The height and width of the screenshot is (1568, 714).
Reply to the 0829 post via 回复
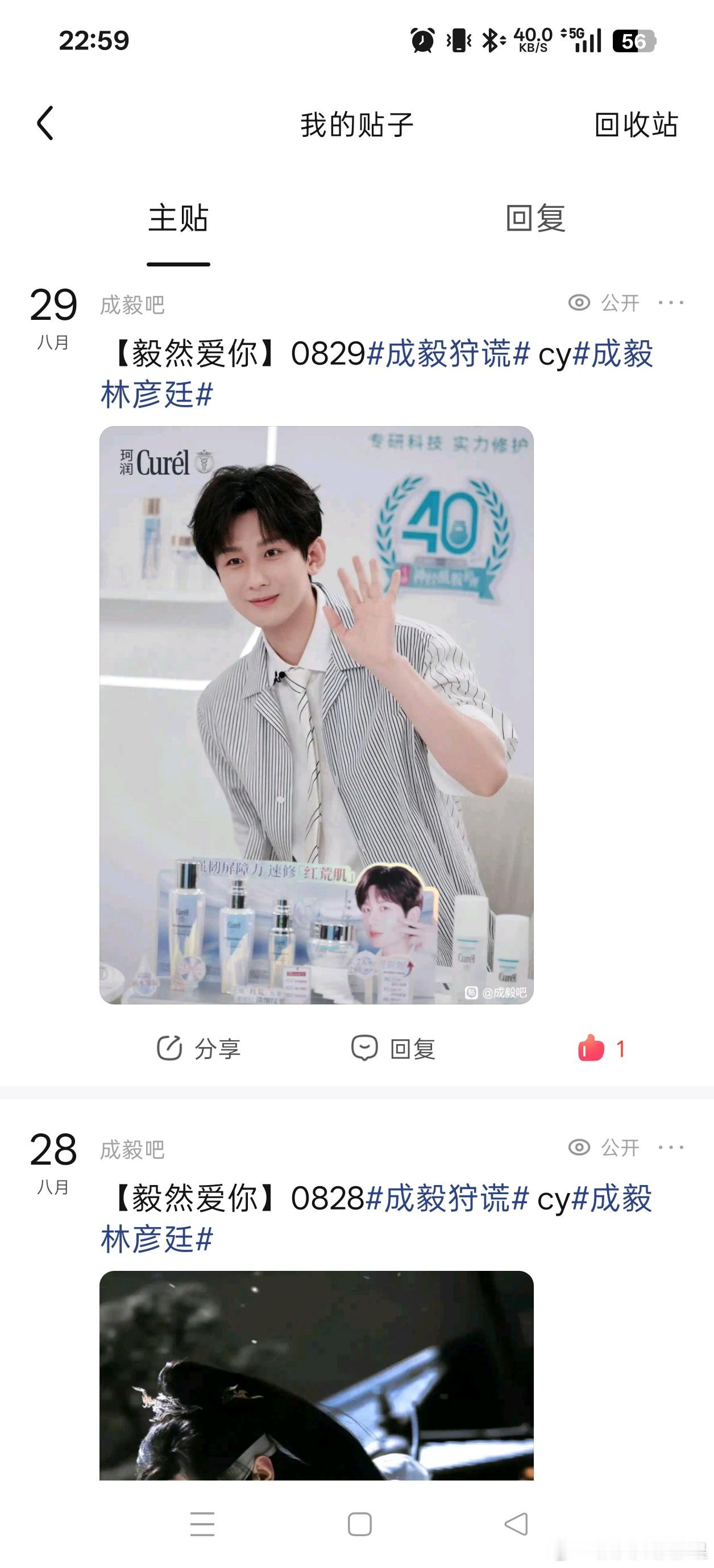[393, 1048]
